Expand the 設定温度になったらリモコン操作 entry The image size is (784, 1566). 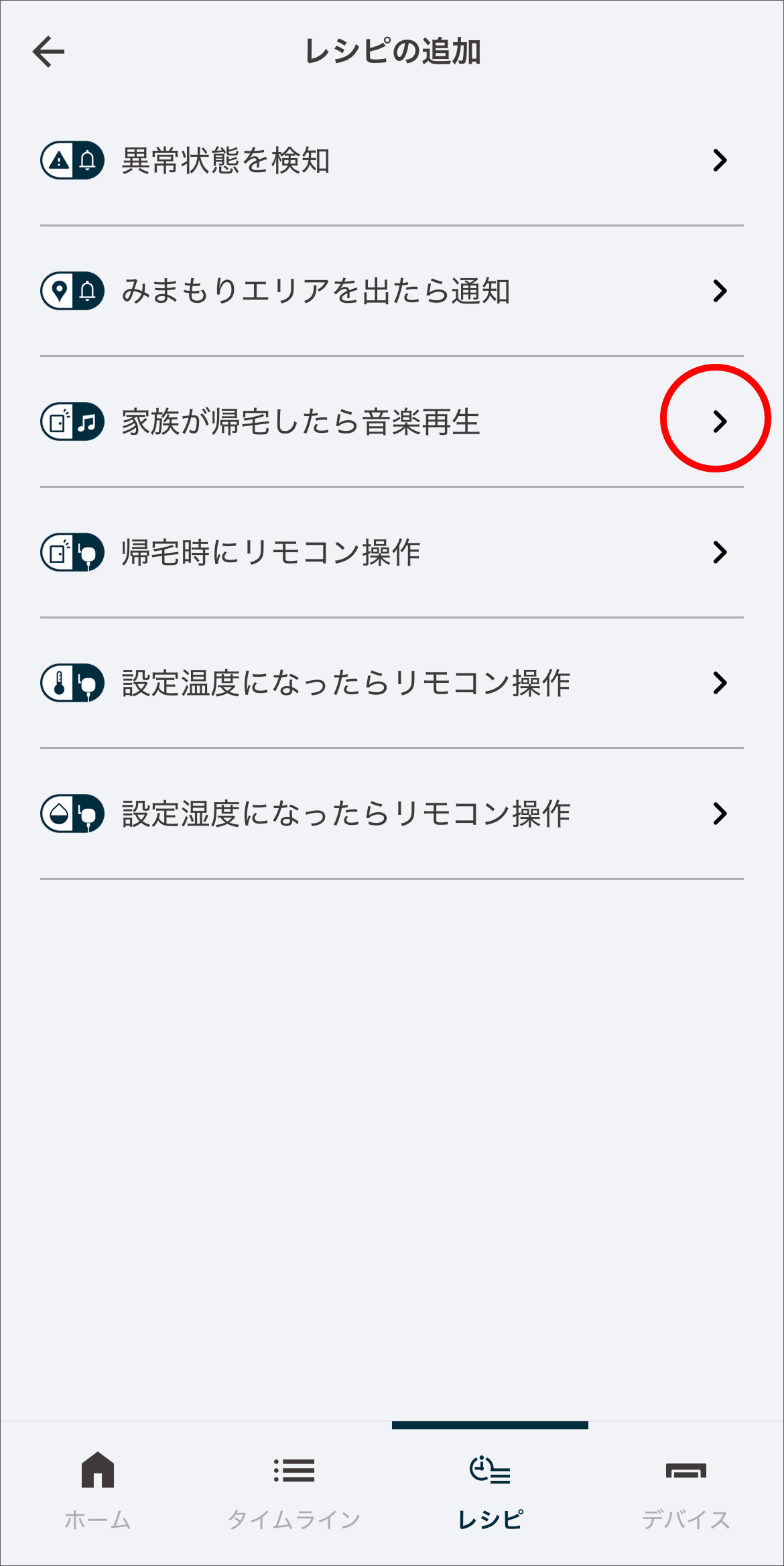point(720,682)
